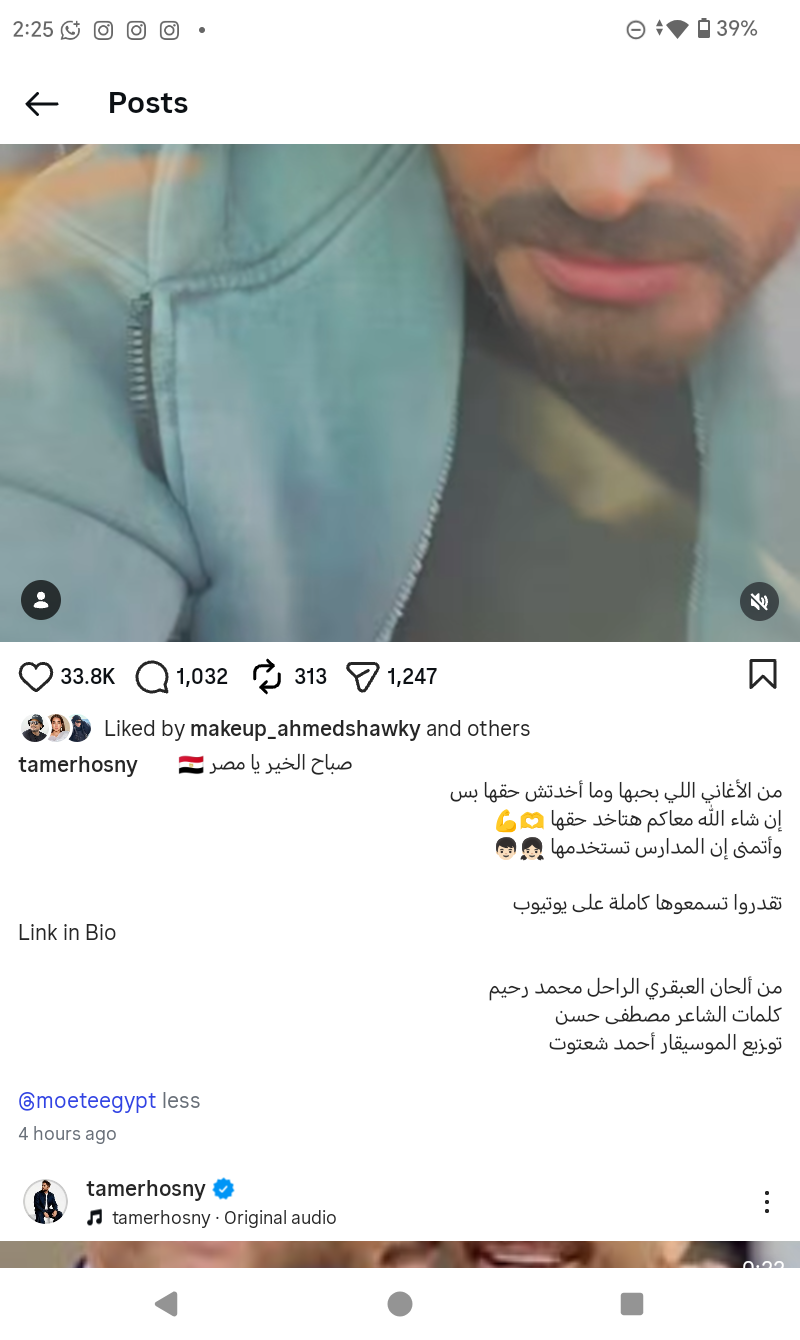Like tamerhosny's post with the heart
This screenshot has width=800, height=1340.
click(x=36, y=677)
